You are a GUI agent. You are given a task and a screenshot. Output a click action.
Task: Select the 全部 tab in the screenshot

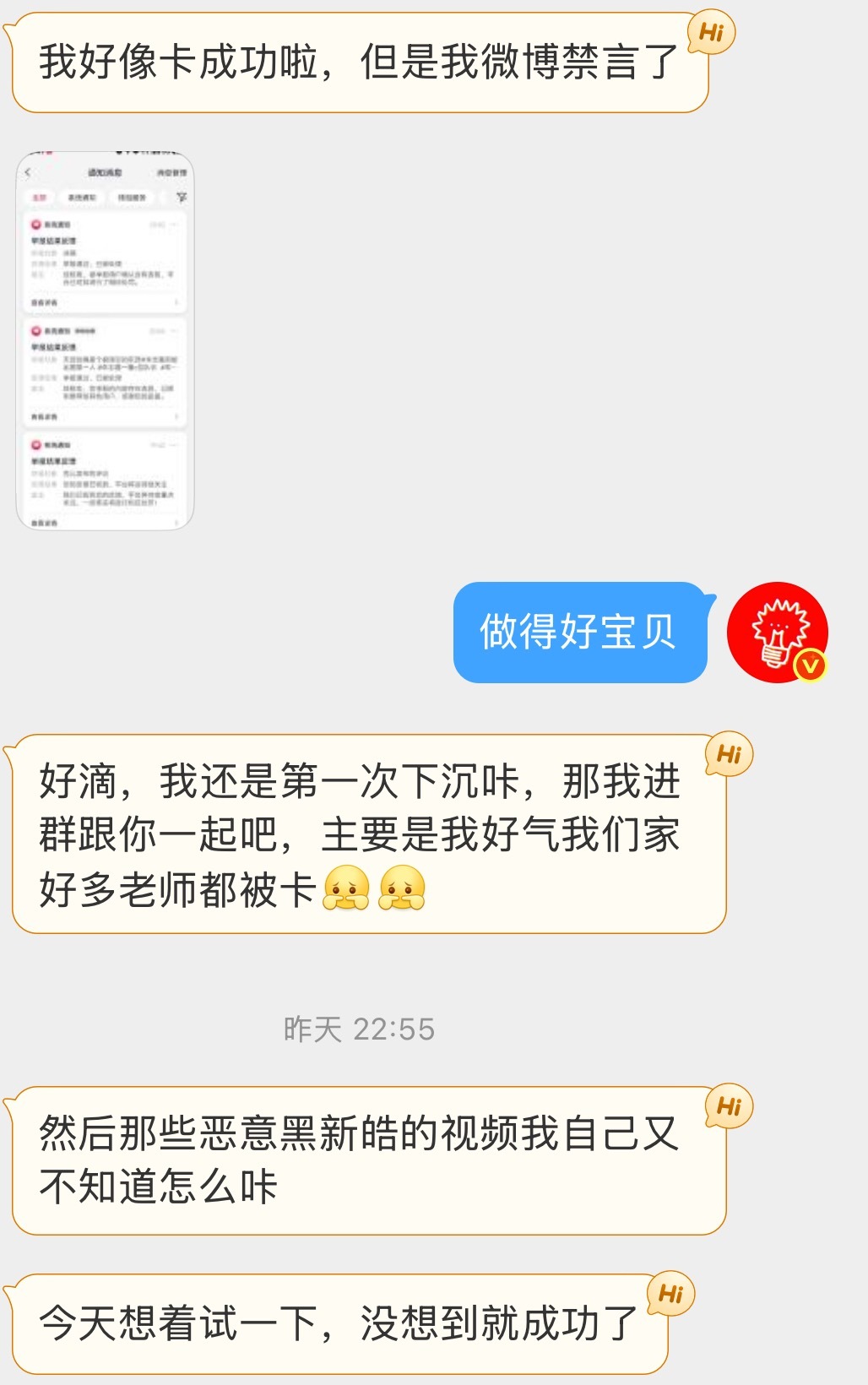tap(41, 198)
